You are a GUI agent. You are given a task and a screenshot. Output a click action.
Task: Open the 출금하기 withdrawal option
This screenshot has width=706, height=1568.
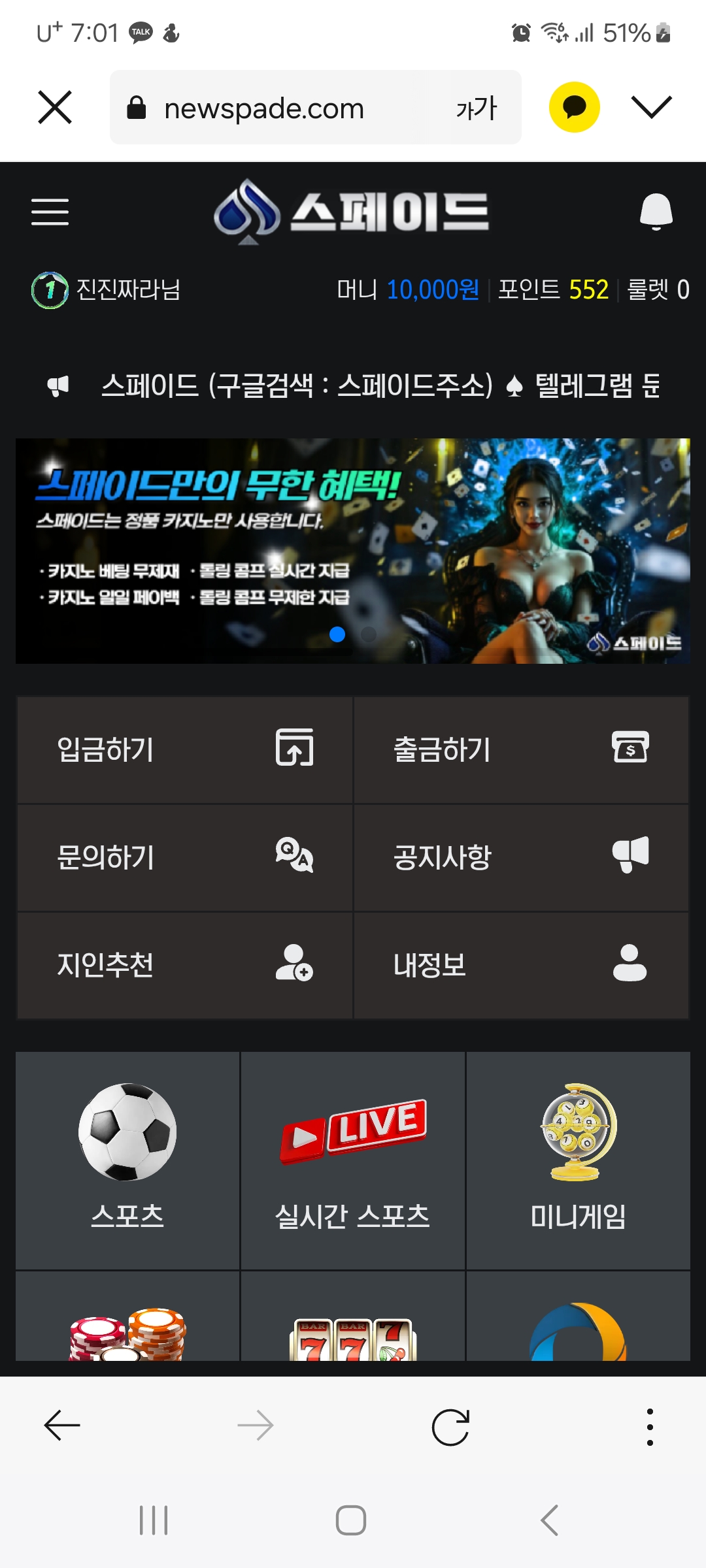[x=521, y=749]
